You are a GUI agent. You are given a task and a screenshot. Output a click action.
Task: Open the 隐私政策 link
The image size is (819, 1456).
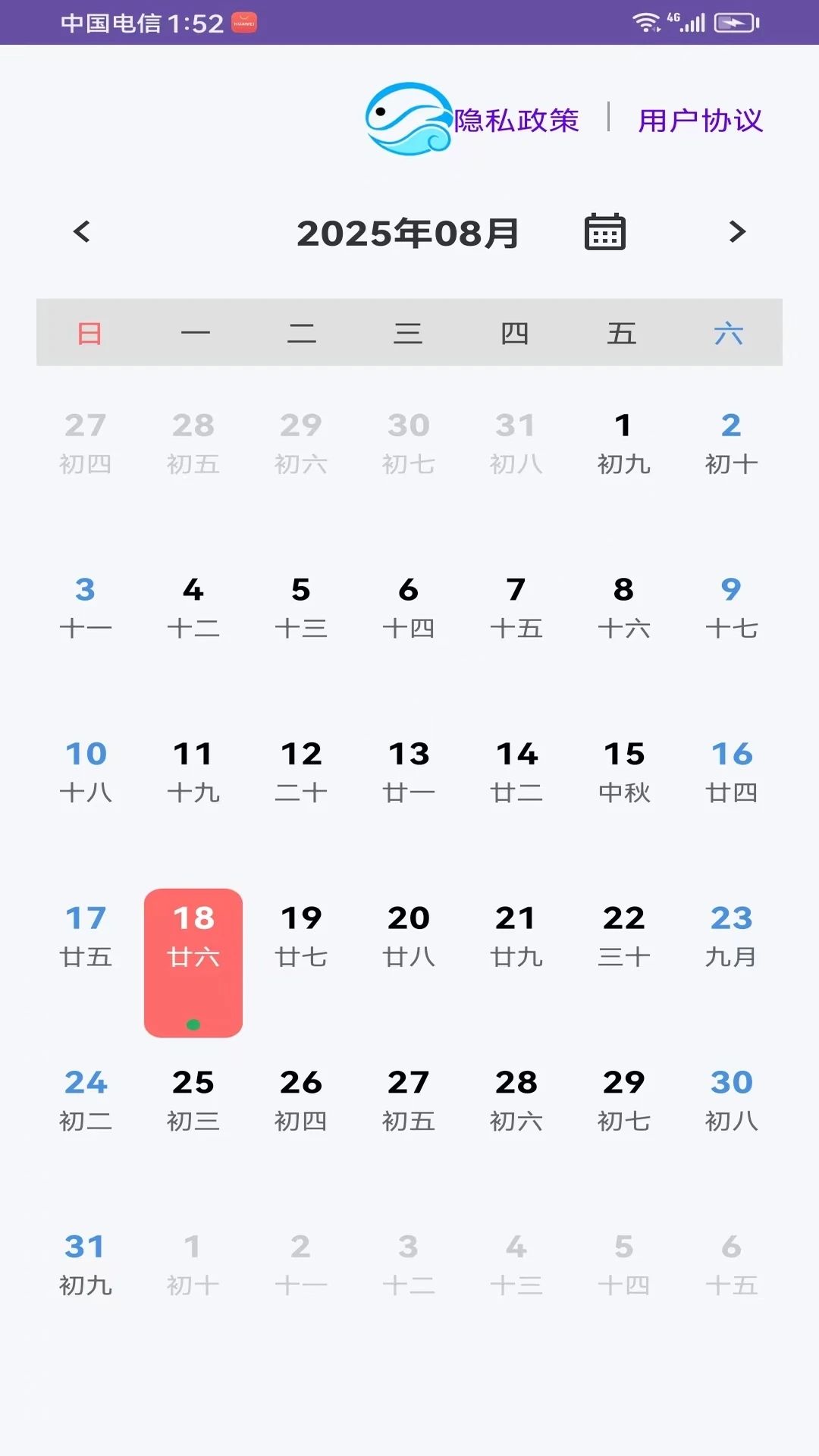tap(516, 121)
